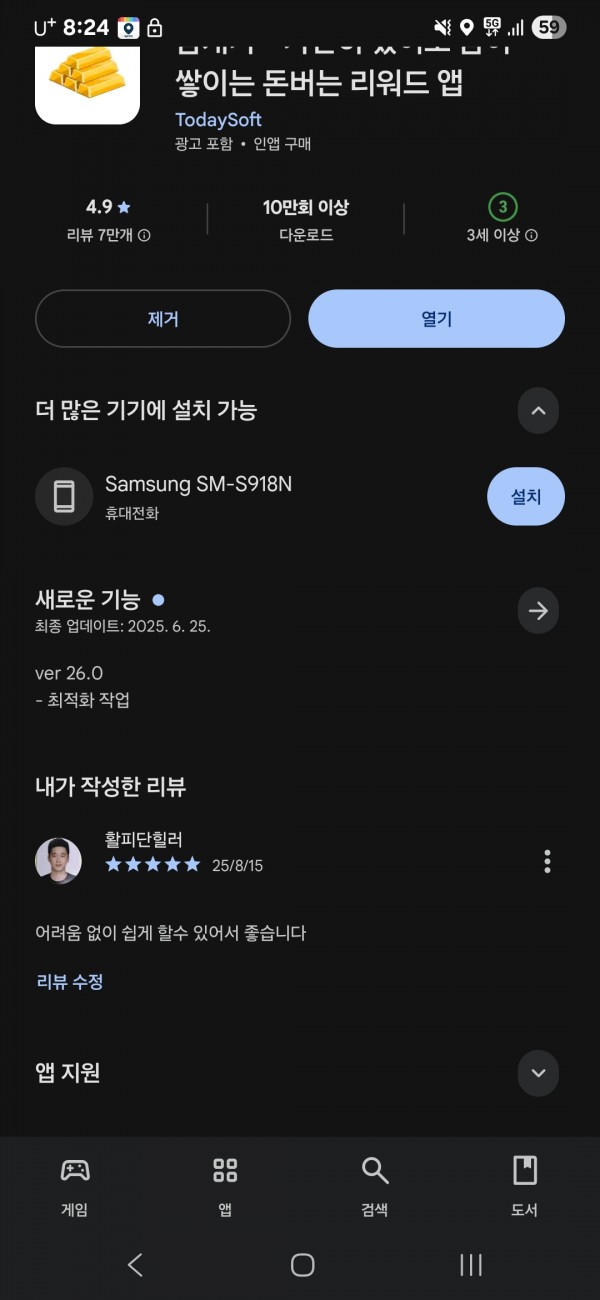Open the overflow menu on my review
Image resolution: width=600 pixels, height=1300 pixels.
(x=547, y=861)
